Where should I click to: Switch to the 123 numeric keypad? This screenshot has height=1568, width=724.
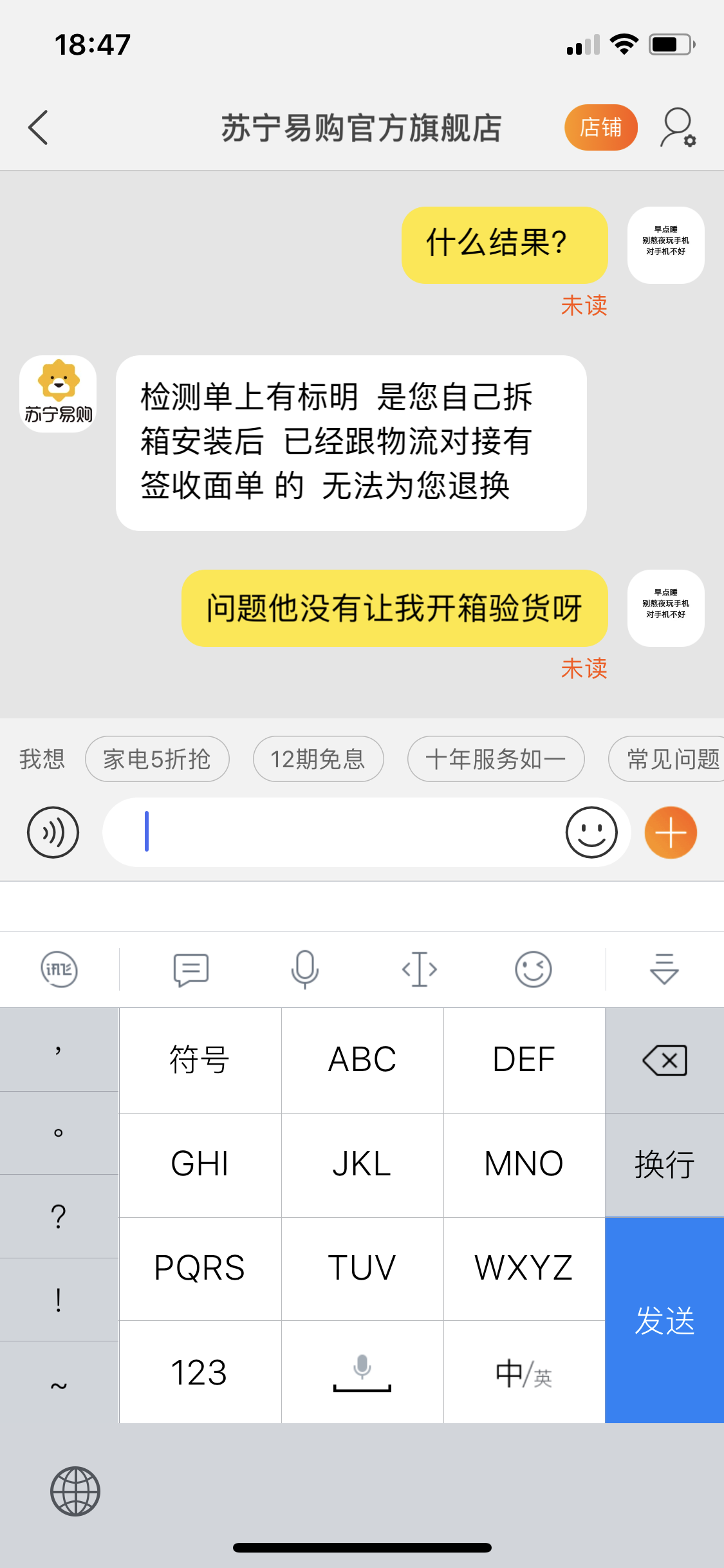pos(200,1372)
